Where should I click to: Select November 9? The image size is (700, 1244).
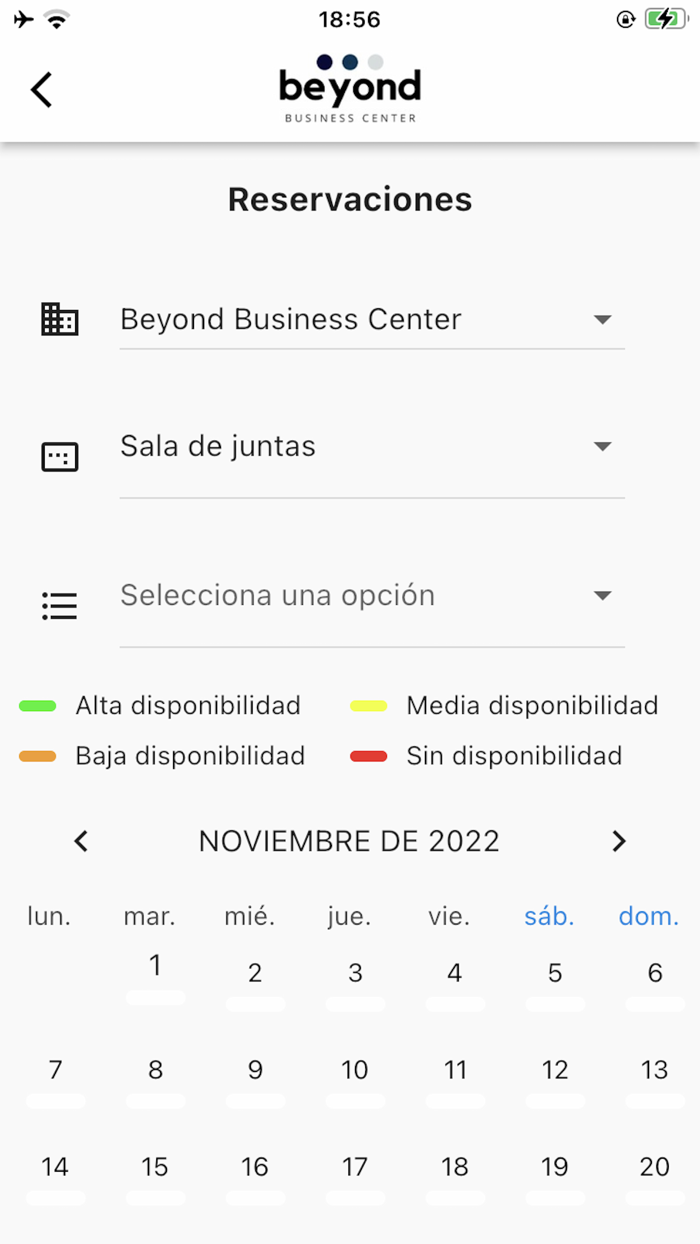[255, 1071]
